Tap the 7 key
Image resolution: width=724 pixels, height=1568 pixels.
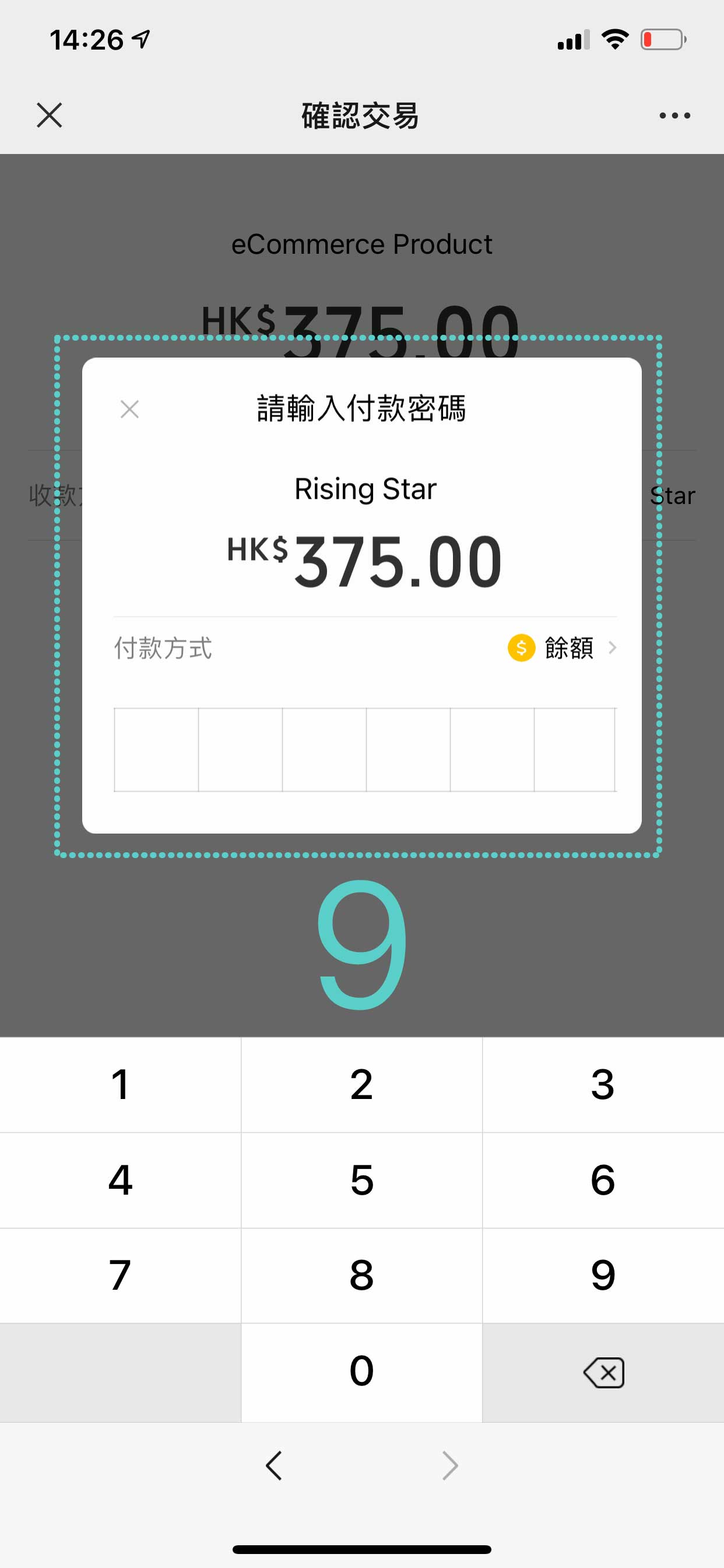click(121, 1275)
